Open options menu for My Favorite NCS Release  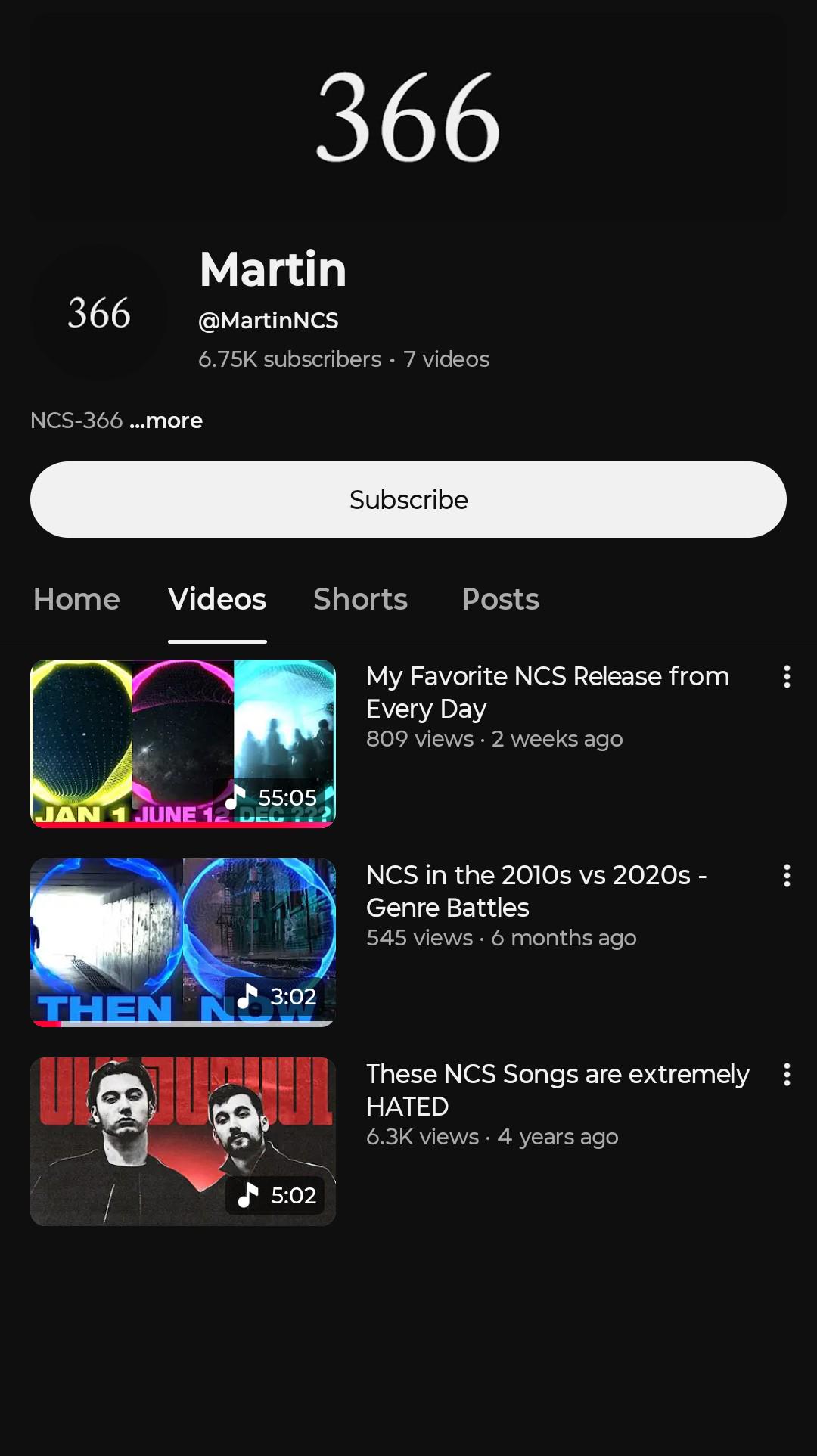point(787,676)
